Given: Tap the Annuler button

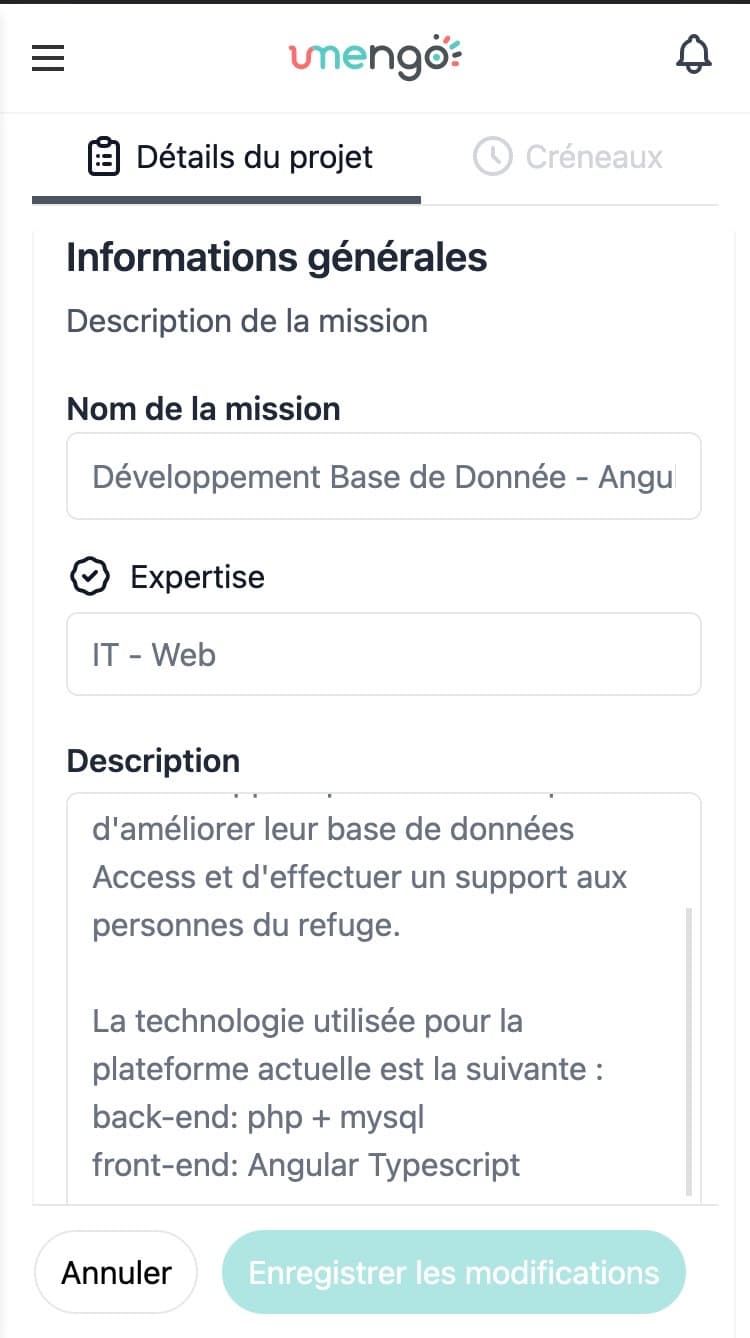Looking at the screenshot, I should pyautogui.click(x=116, y=1272).
